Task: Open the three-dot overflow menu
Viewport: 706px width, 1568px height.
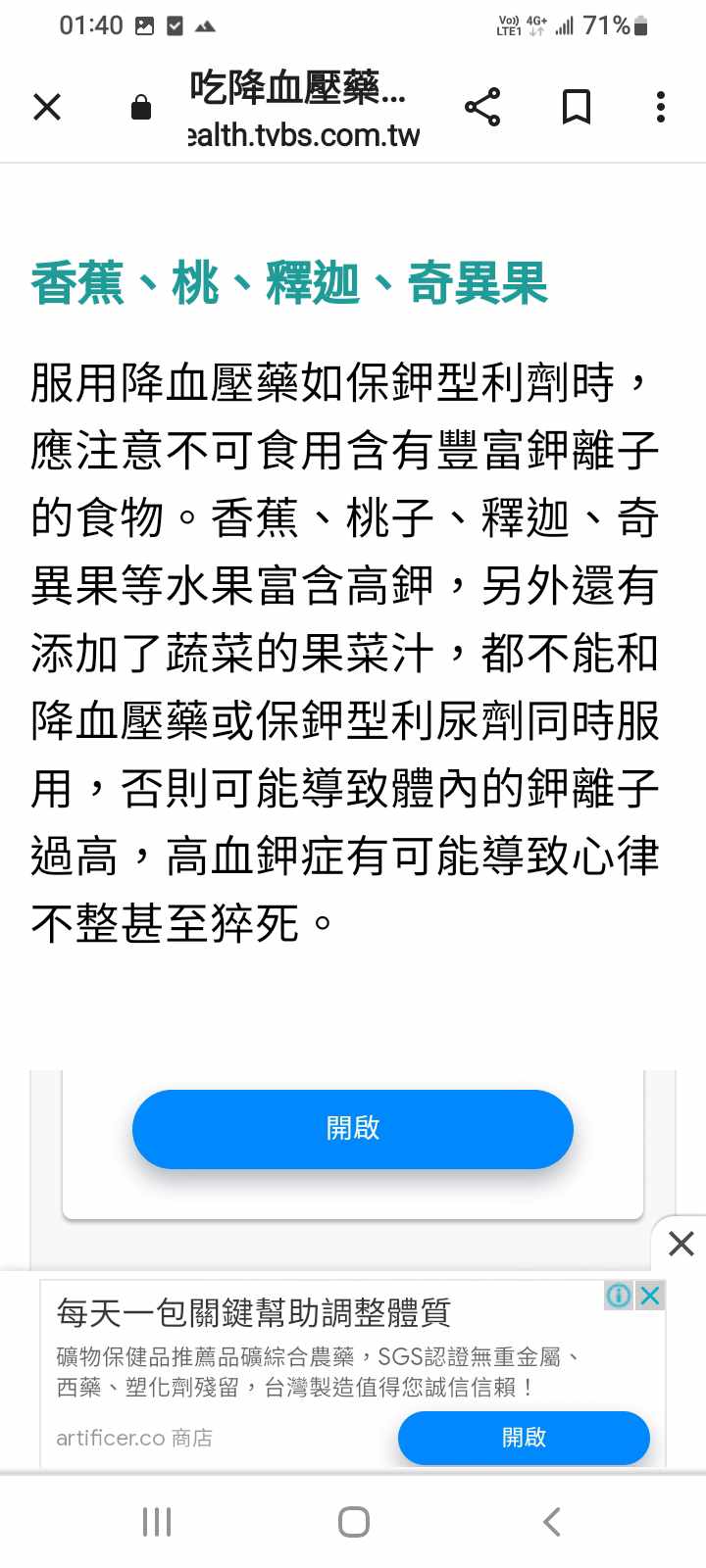Action: pos(661,107)
